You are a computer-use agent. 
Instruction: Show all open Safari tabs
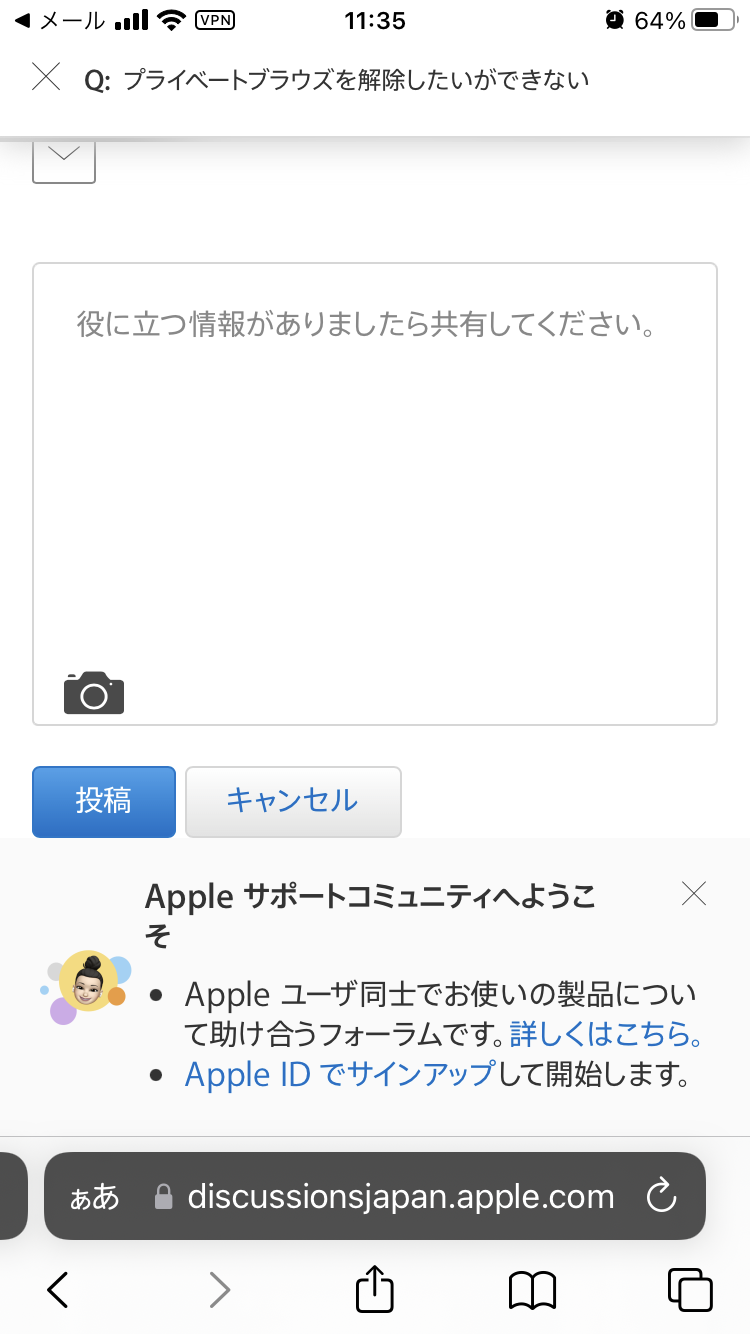tap(690, 1290)
